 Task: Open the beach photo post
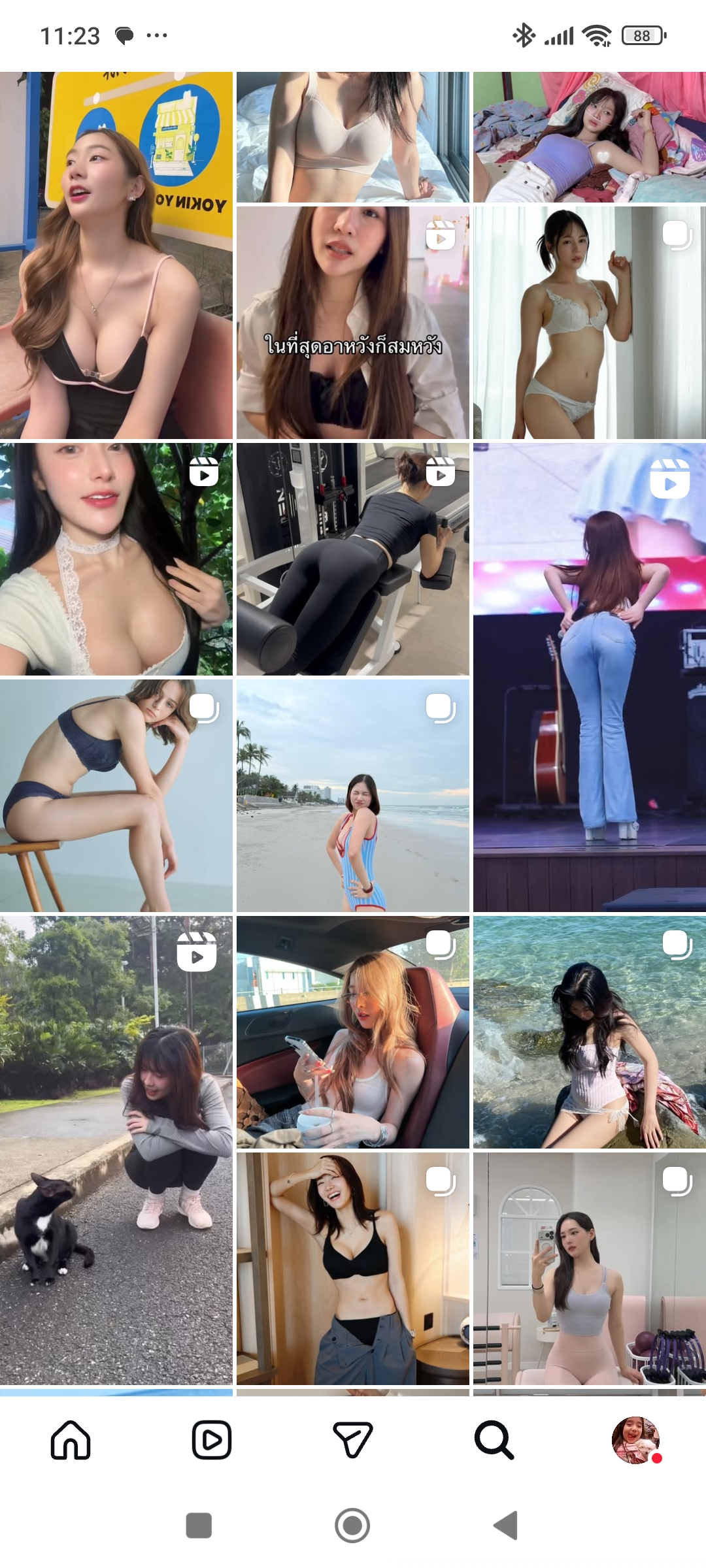pos(353,796)
